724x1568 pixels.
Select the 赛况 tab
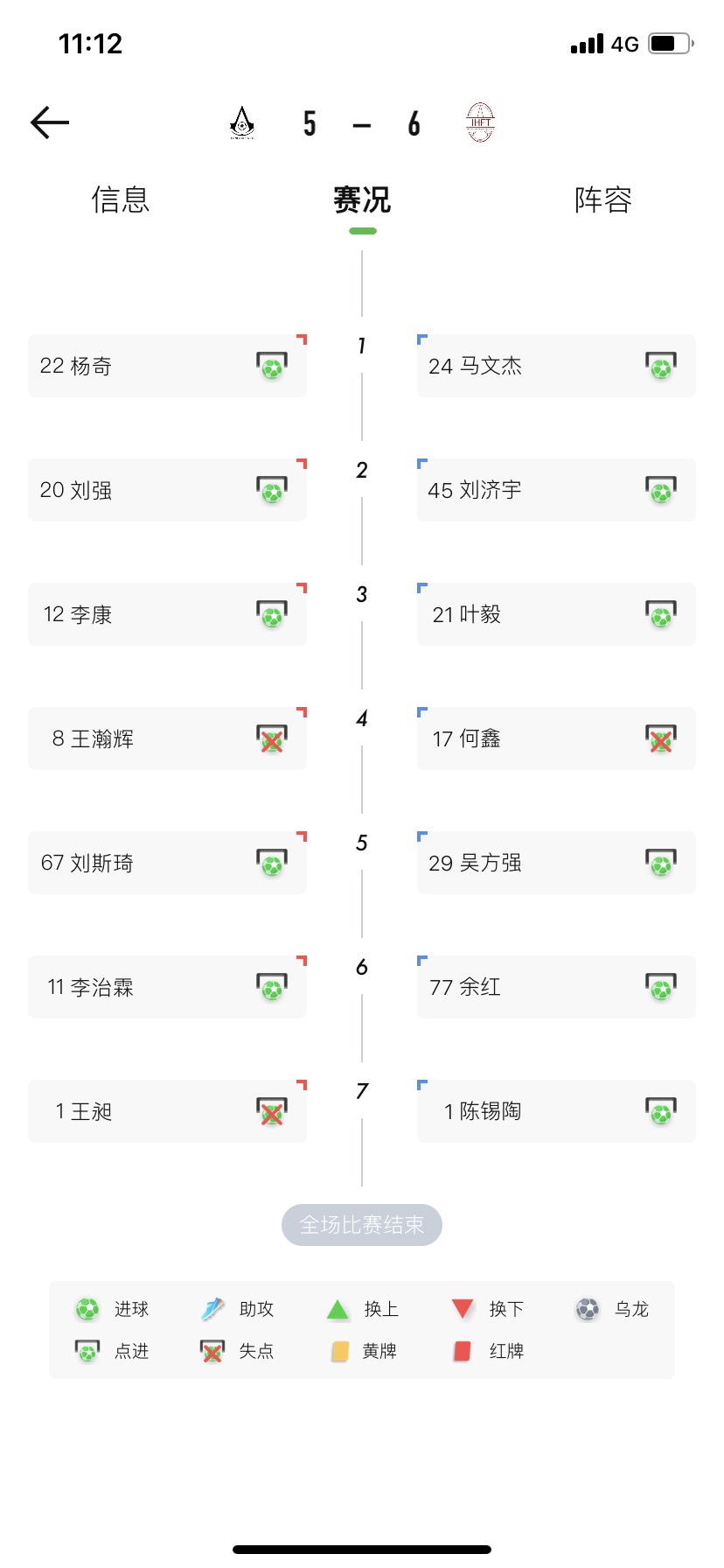362,199
